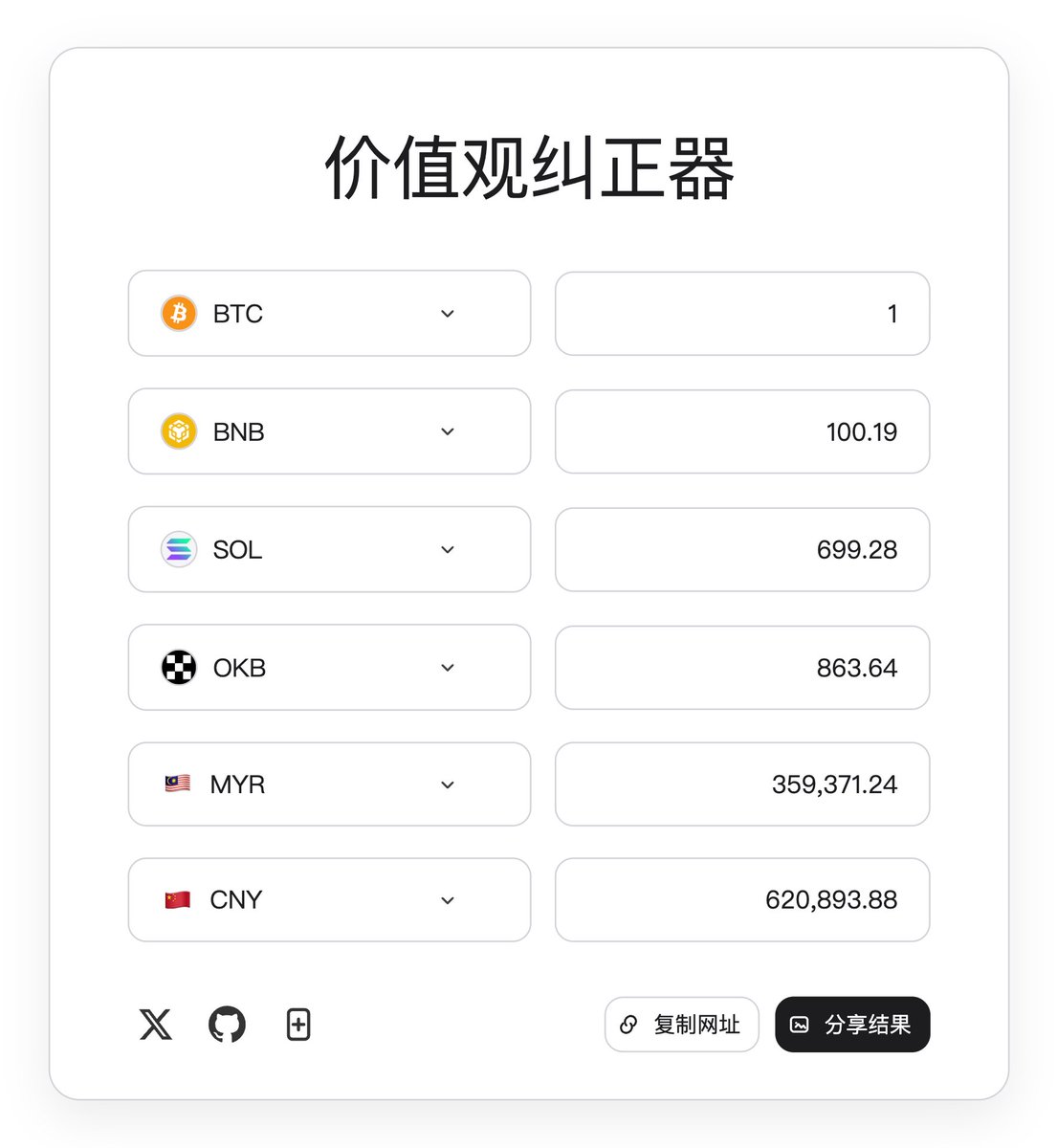1057x1148 pixels.
Task: Tap the OKB amount field 863.64
Action: click(742, 668)
